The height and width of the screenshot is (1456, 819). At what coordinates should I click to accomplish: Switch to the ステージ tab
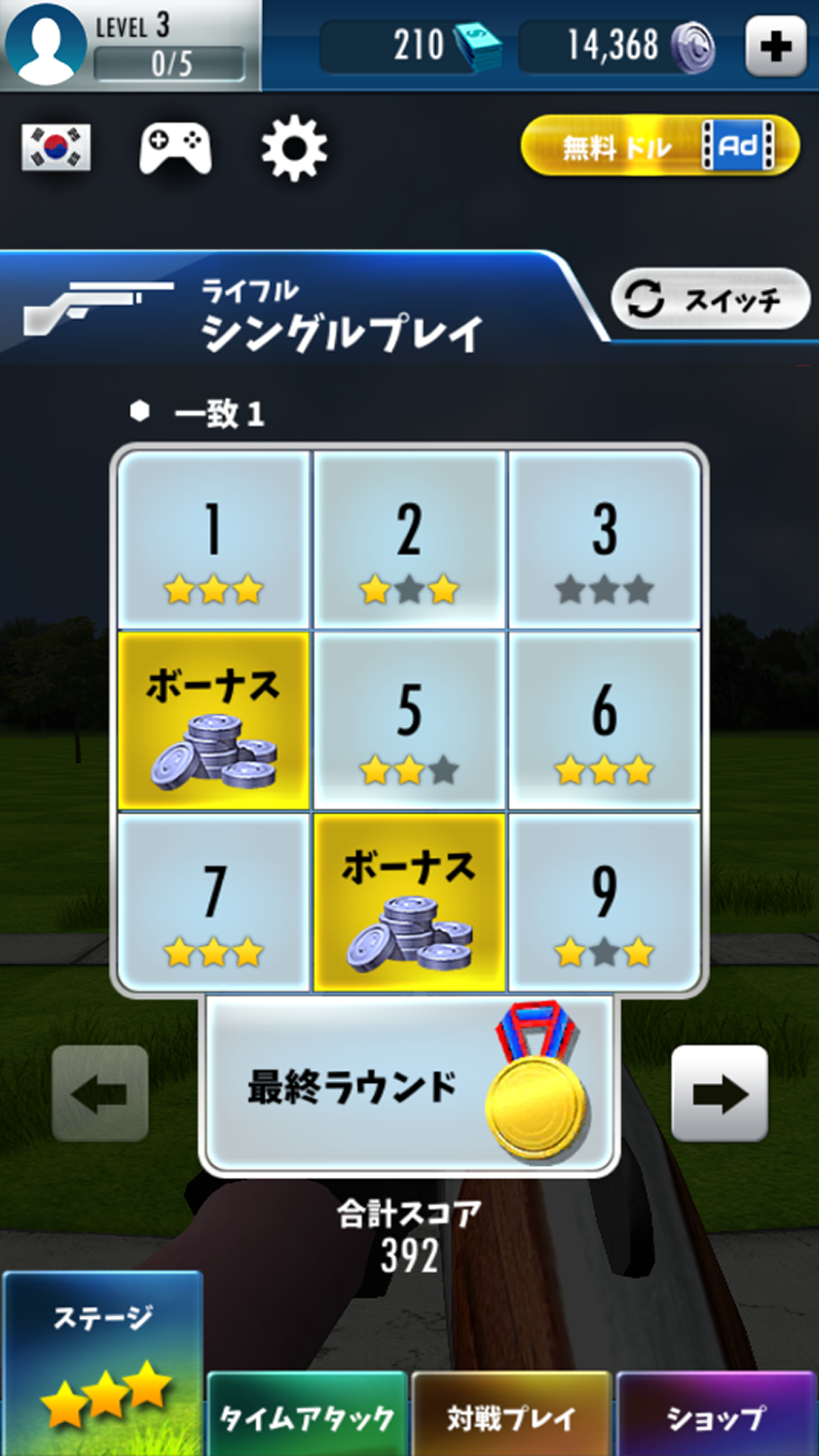102,1363
